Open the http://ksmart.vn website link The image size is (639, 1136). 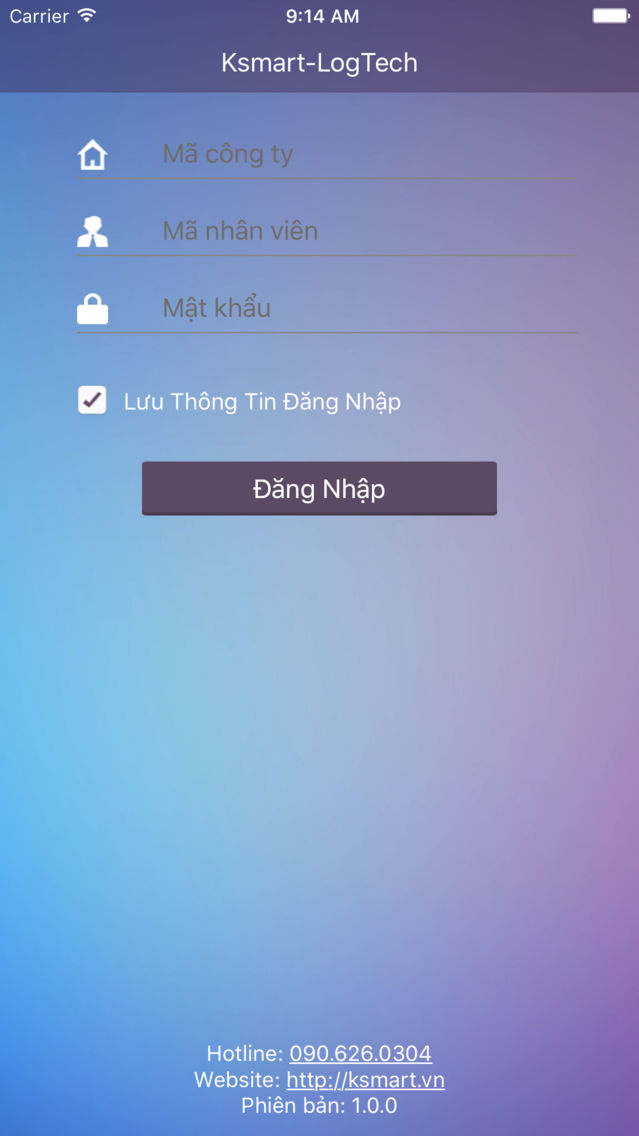(x=366, y=1080)
